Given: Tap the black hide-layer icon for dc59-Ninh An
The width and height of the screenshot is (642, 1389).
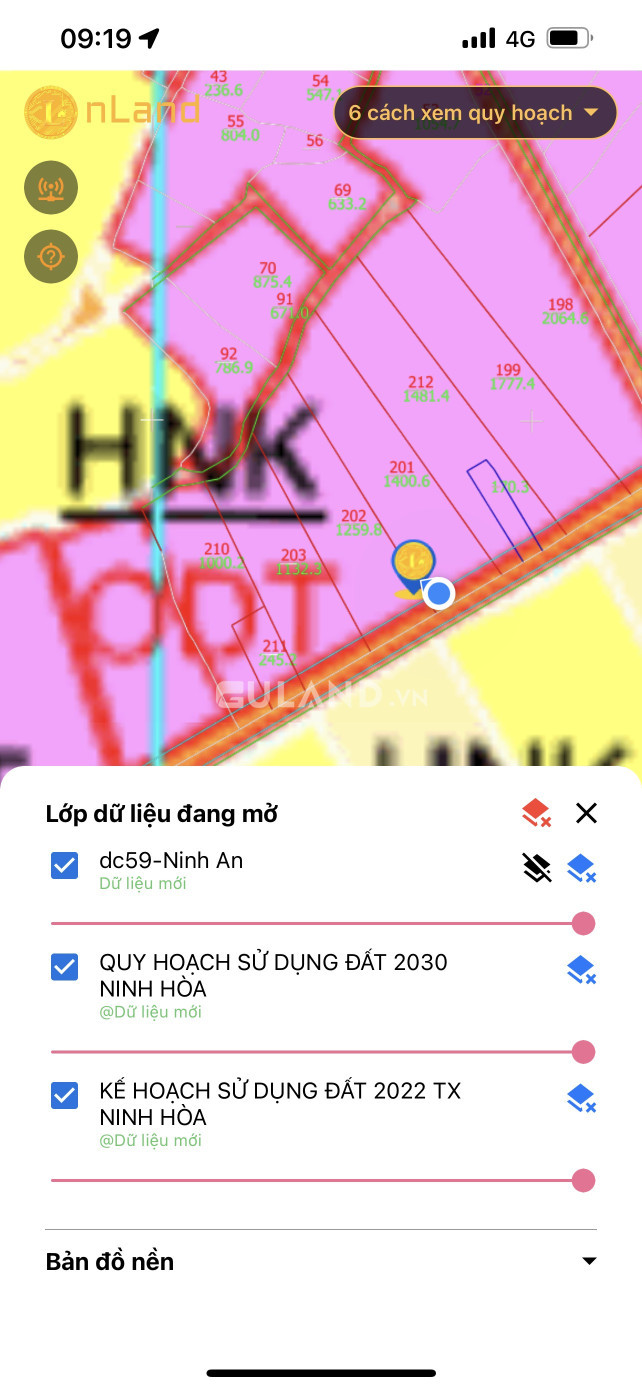Looking at the screenshot, I should (537, 868).
